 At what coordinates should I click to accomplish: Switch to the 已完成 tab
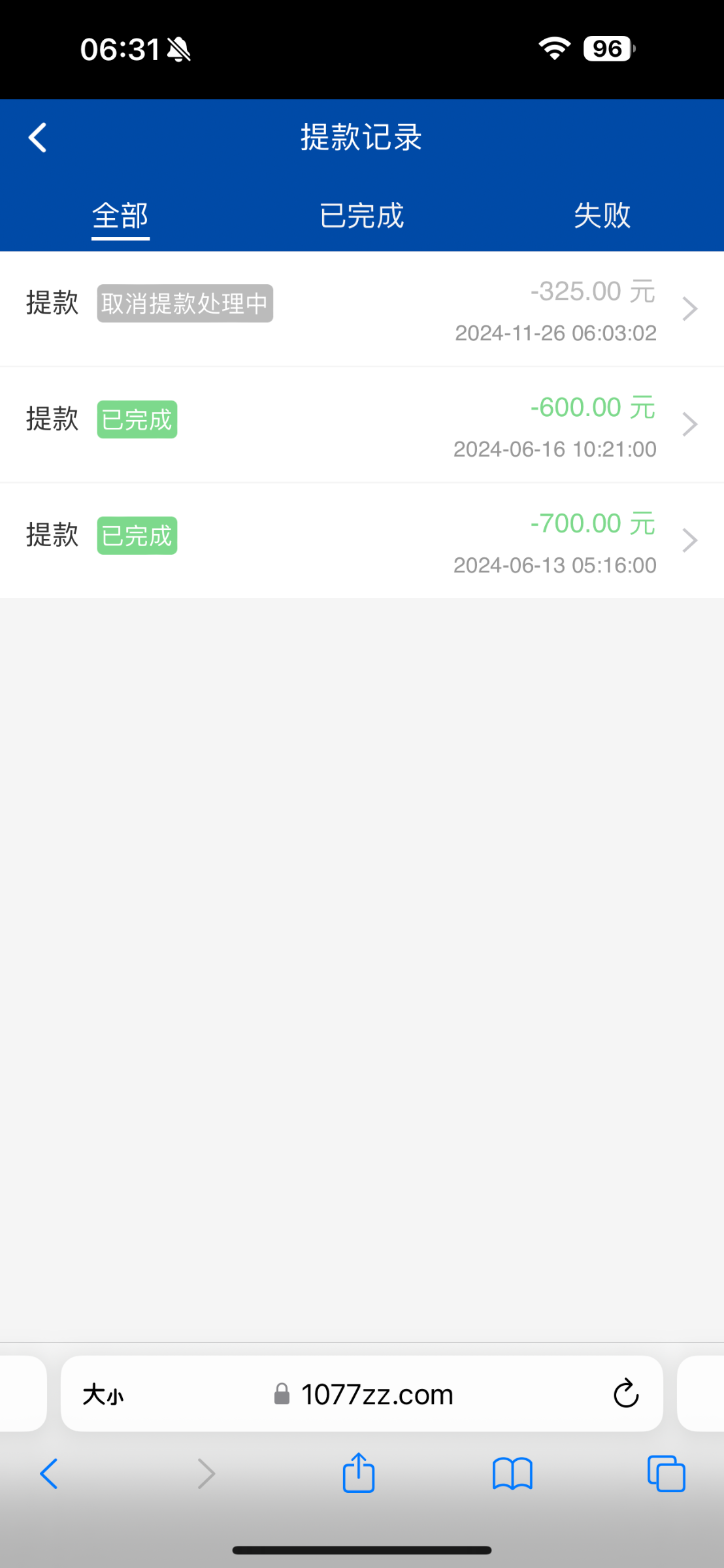361,216
